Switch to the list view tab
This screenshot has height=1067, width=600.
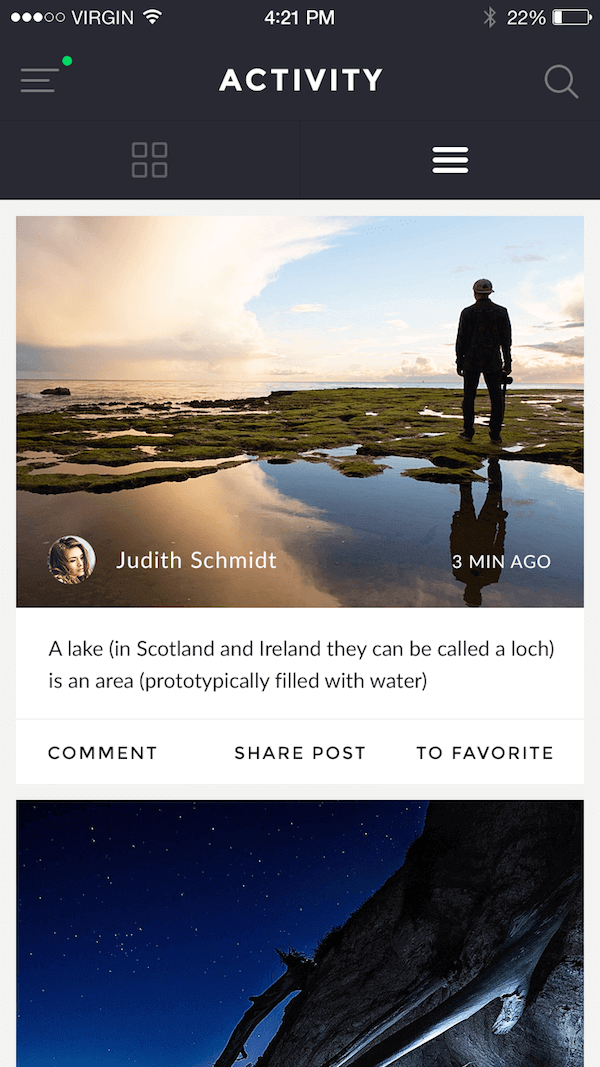click(450, 160)
